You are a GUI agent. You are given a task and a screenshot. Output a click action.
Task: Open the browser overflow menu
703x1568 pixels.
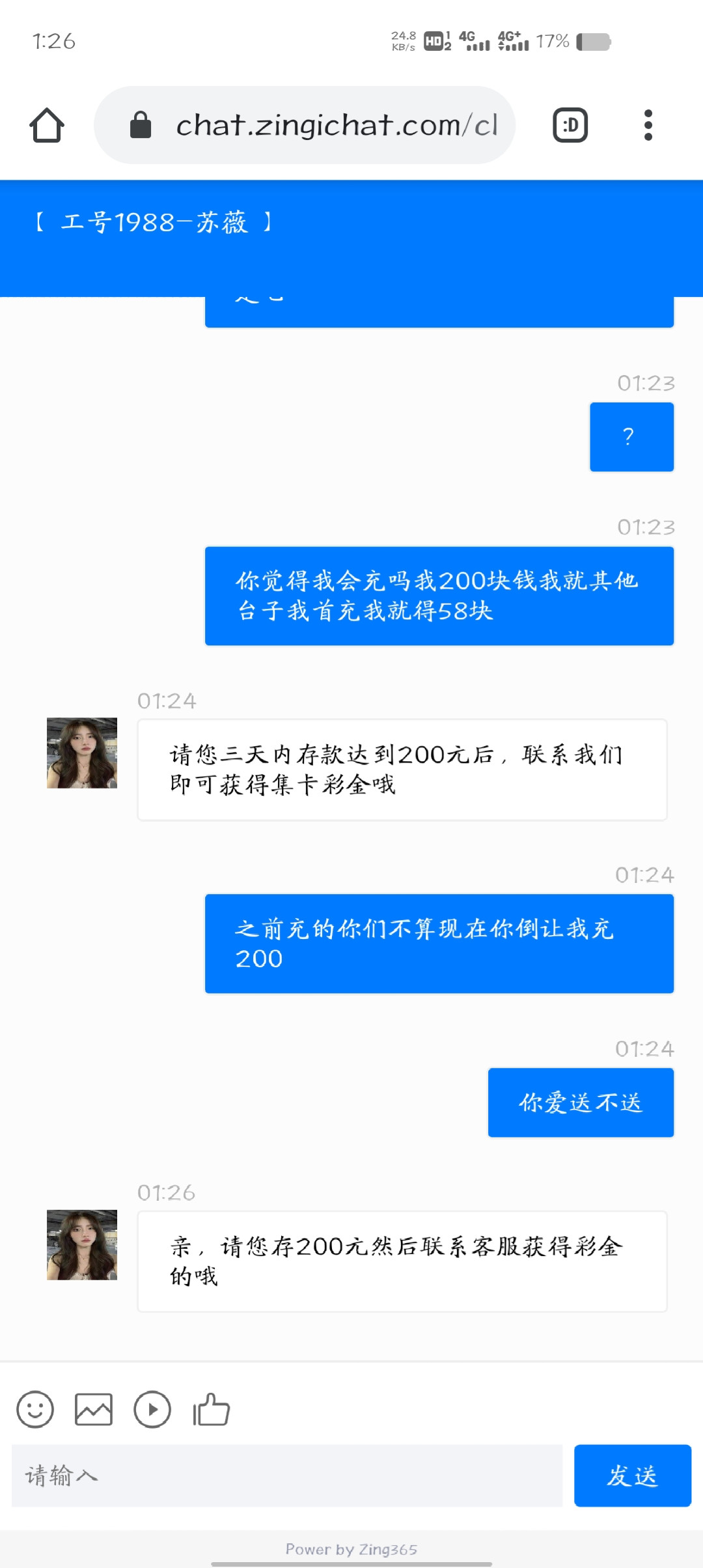tap(648, 125)
